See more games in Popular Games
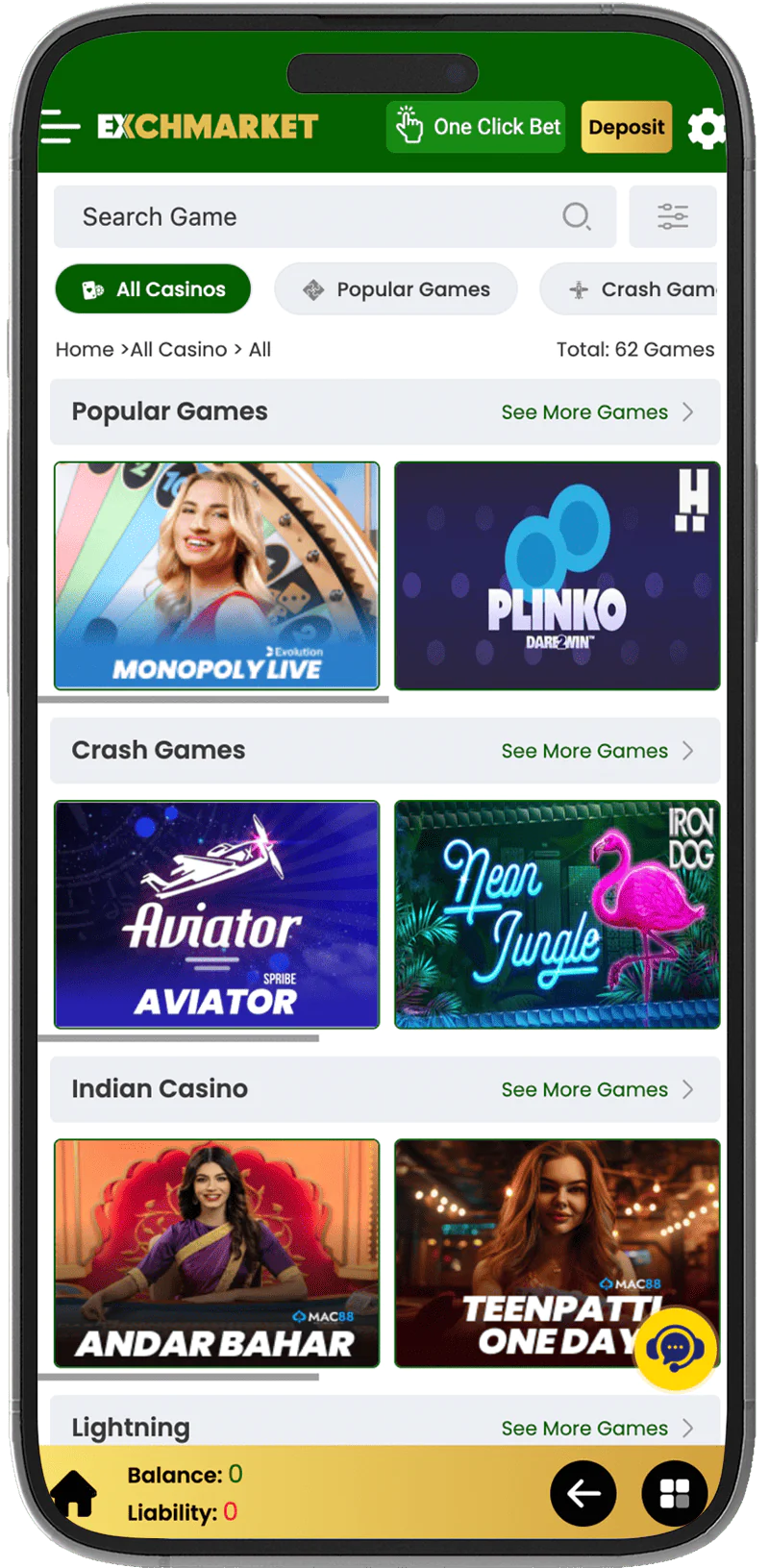 pyautogui.click(x=596, y=412)
